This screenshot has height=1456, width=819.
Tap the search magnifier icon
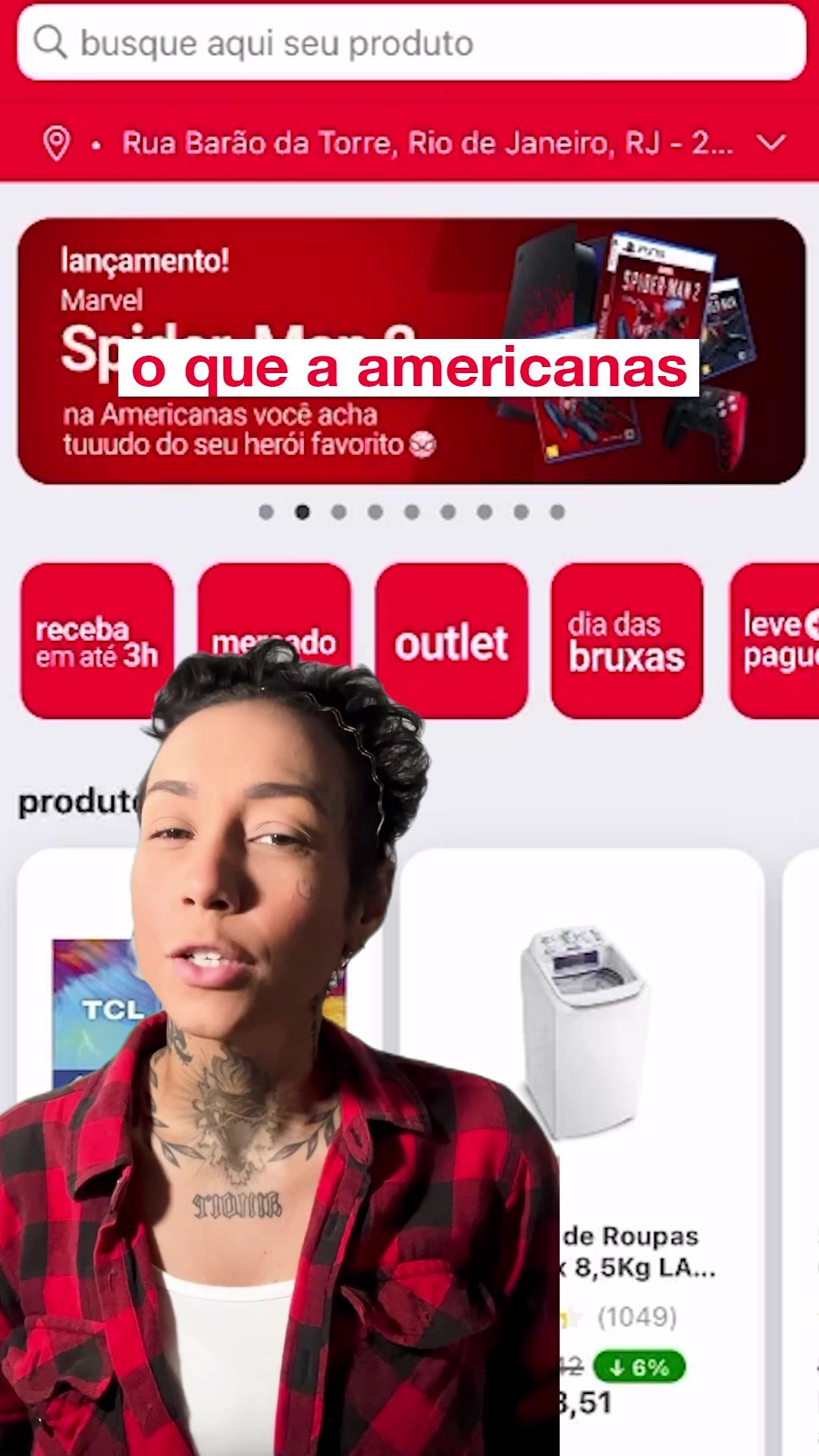50,43
